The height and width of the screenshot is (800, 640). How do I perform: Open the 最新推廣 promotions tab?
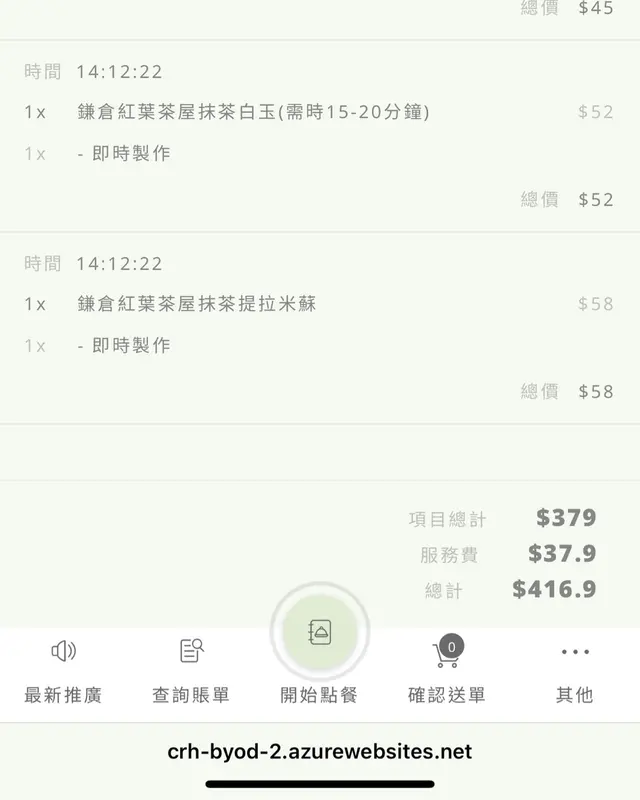[x=63, y=671]
